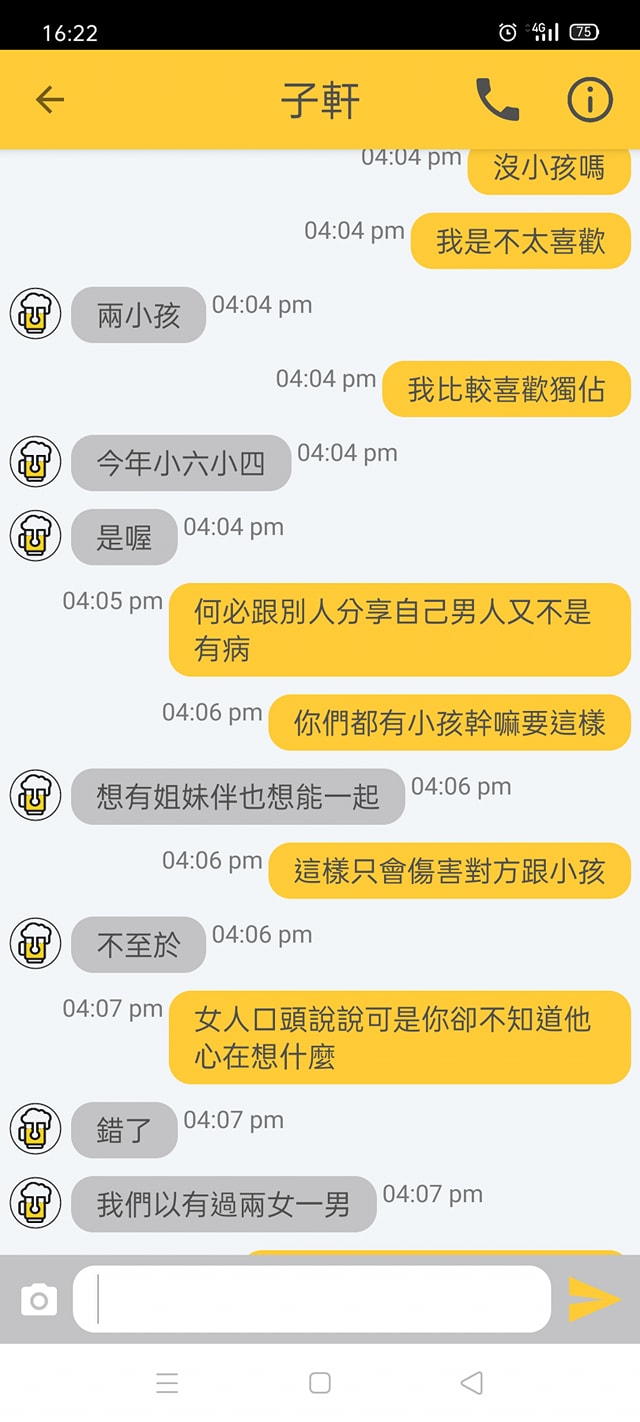Go to the system home screen
640x1422 pixels.
tap(320, 1383)
